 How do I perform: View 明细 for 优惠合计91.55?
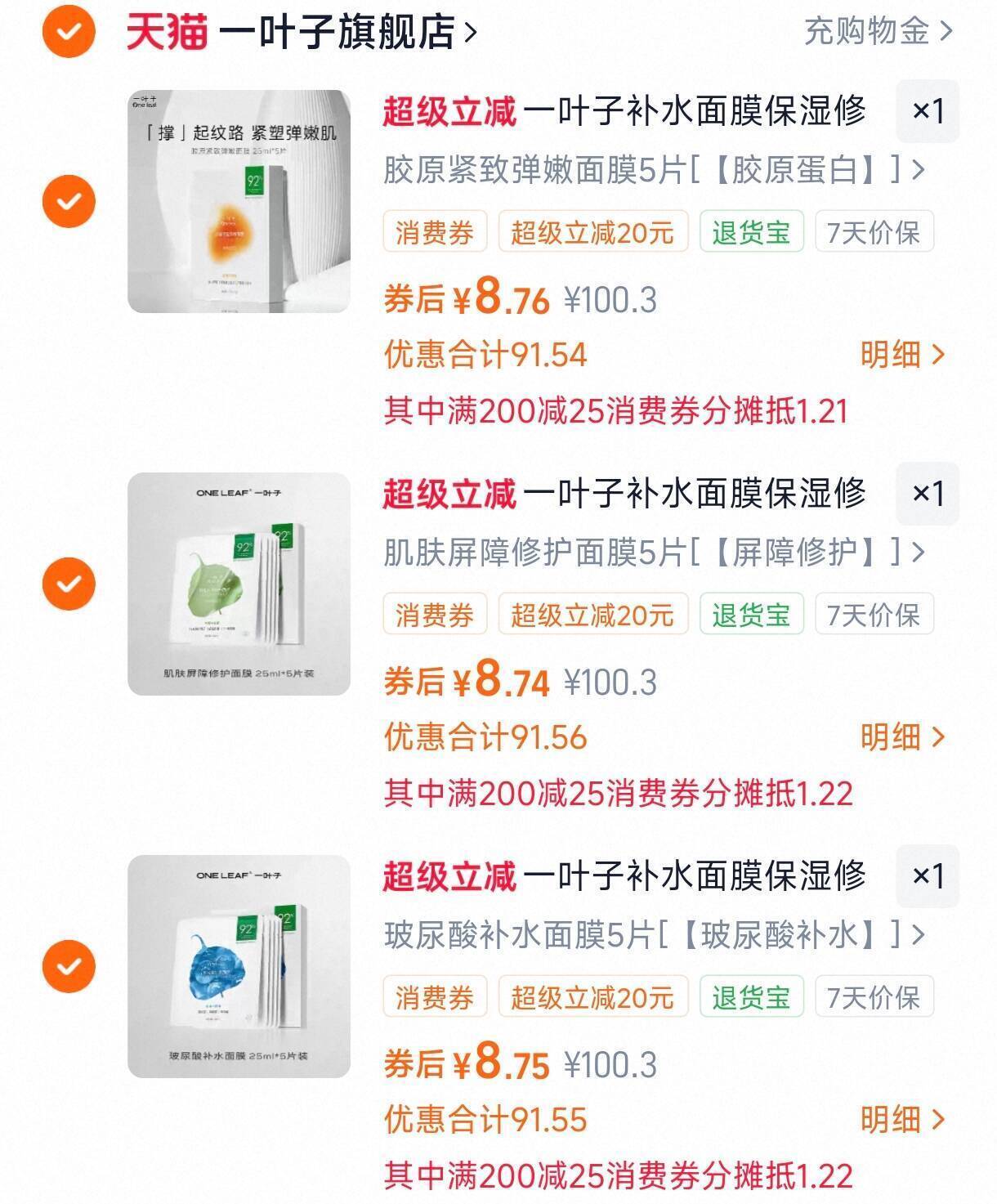pos(901,1120)
